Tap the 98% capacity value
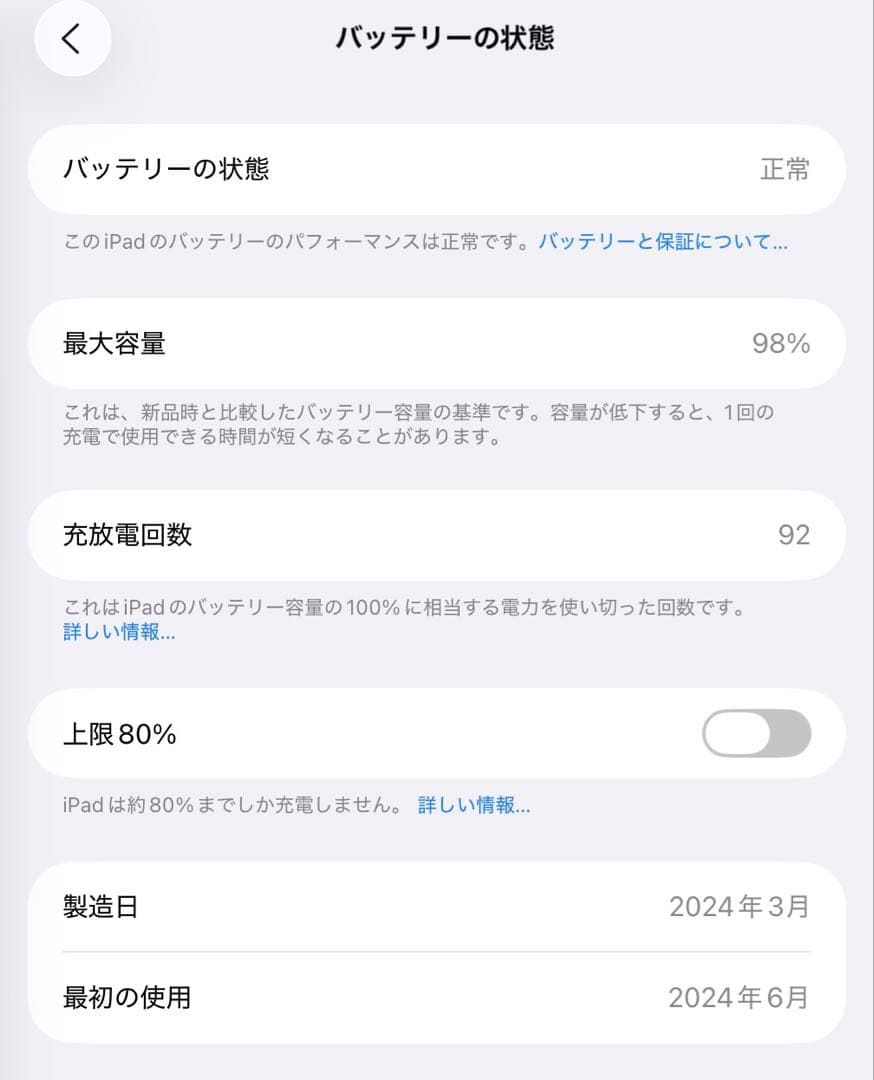 pyautogui.click(x=781, y=344)
